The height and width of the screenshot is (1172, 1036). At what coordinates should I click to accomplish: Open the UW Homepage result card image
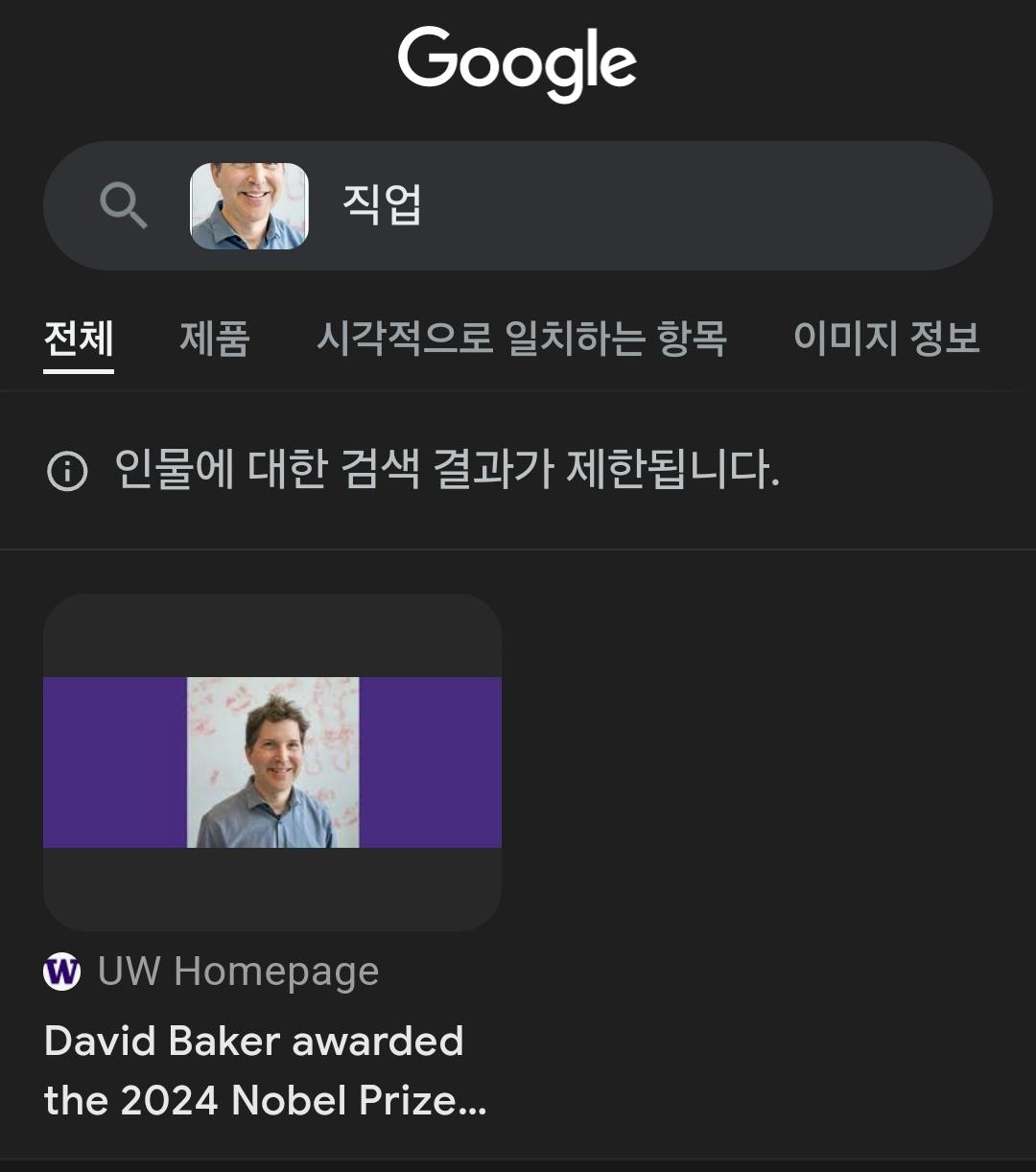(x=272, y=762)
